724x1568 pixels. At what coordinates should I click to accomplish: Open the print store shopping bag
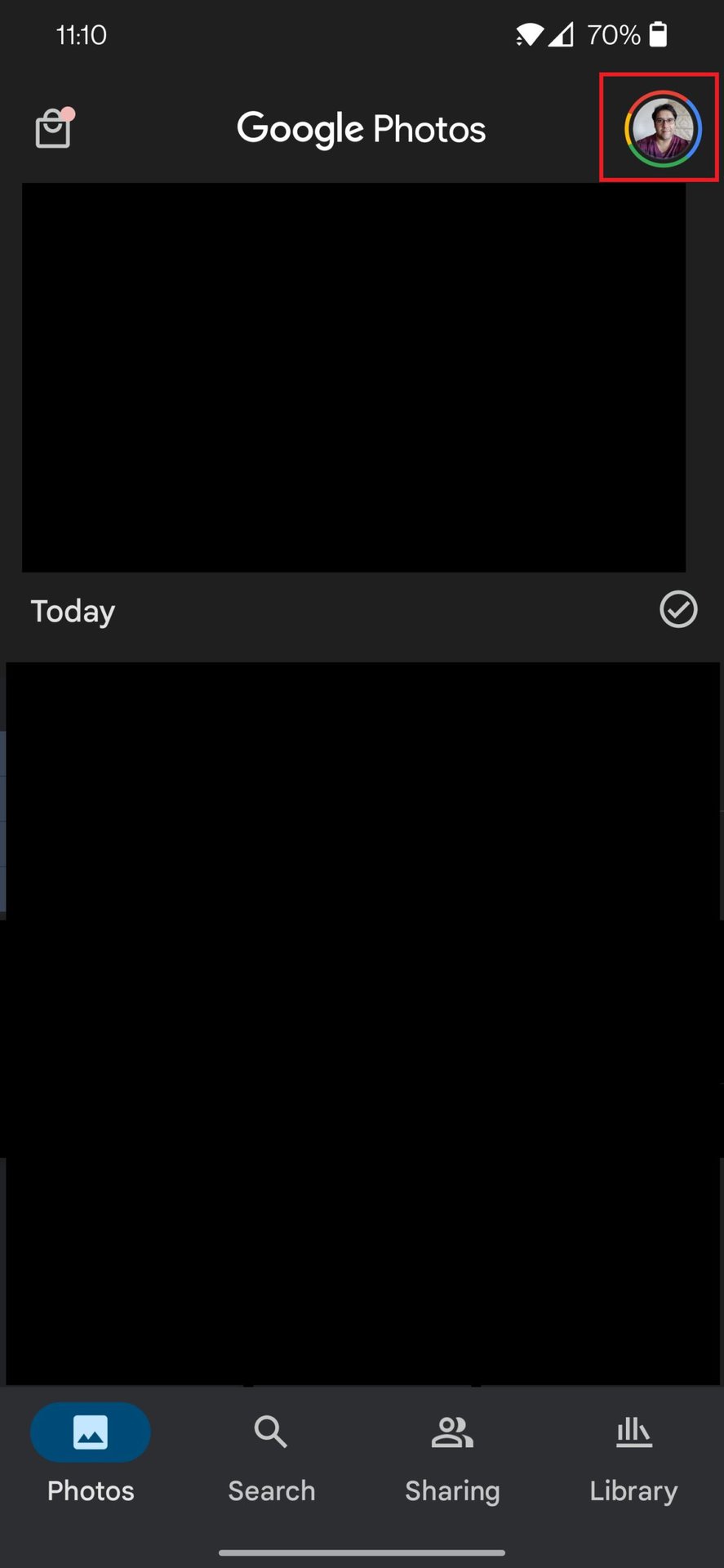53,129
